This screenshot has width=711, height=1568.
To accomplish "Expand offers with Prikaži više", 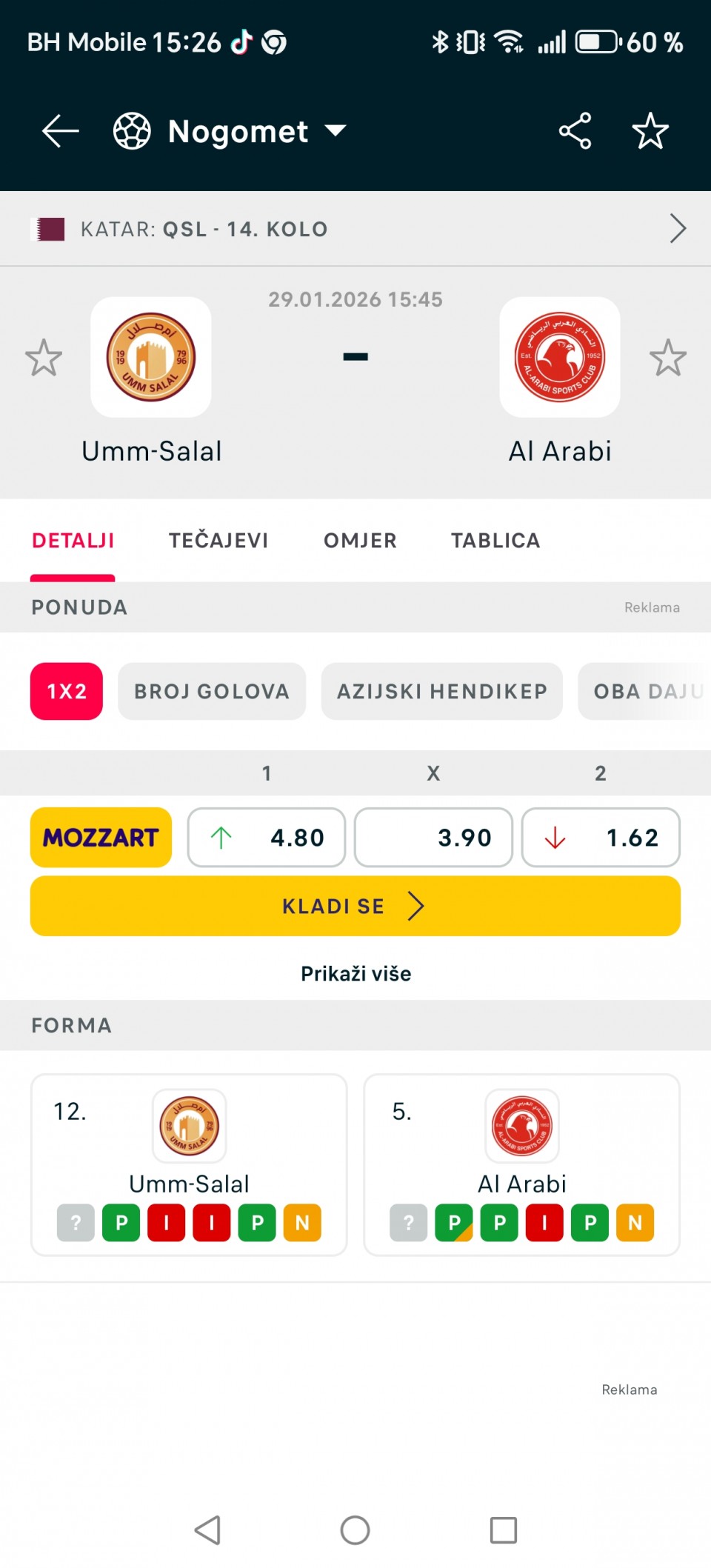I will pyautogui.click(x=355, y=973).
